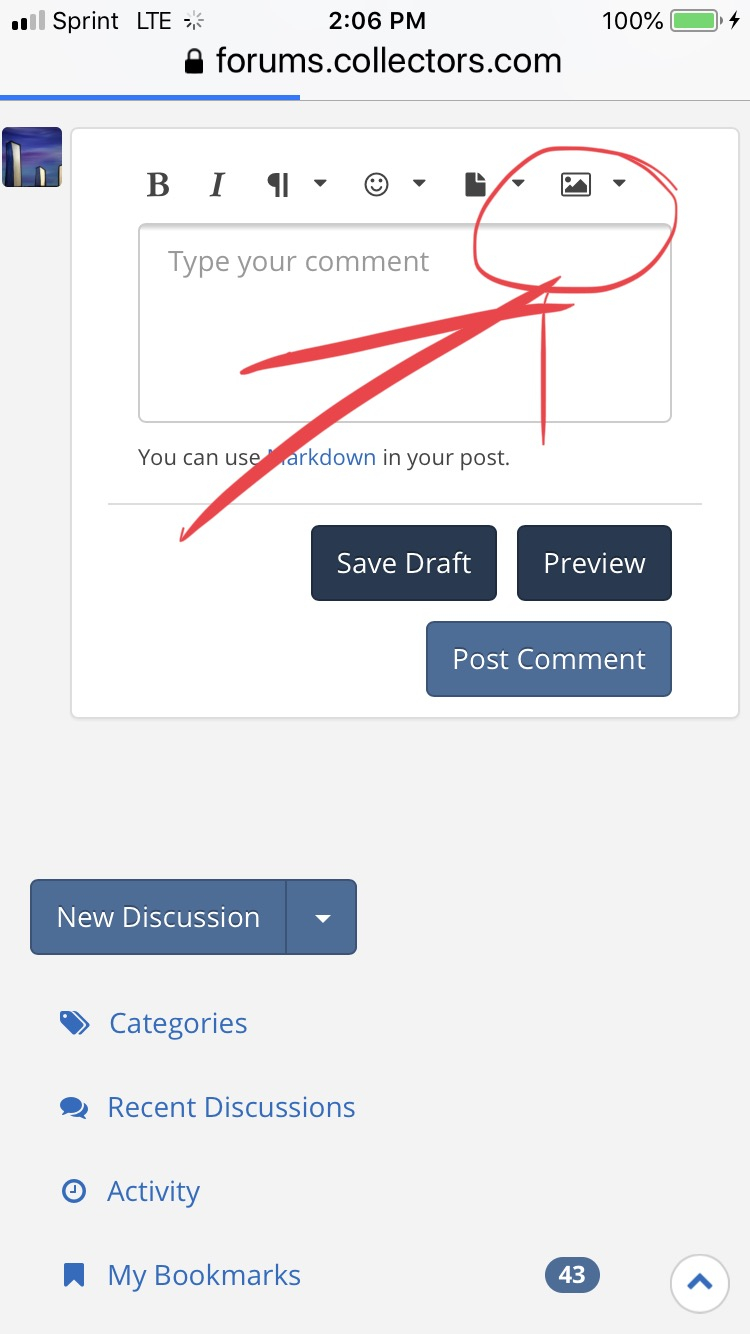Preview the comment
Screen dimensions: 750x1334
click(594, 563)
